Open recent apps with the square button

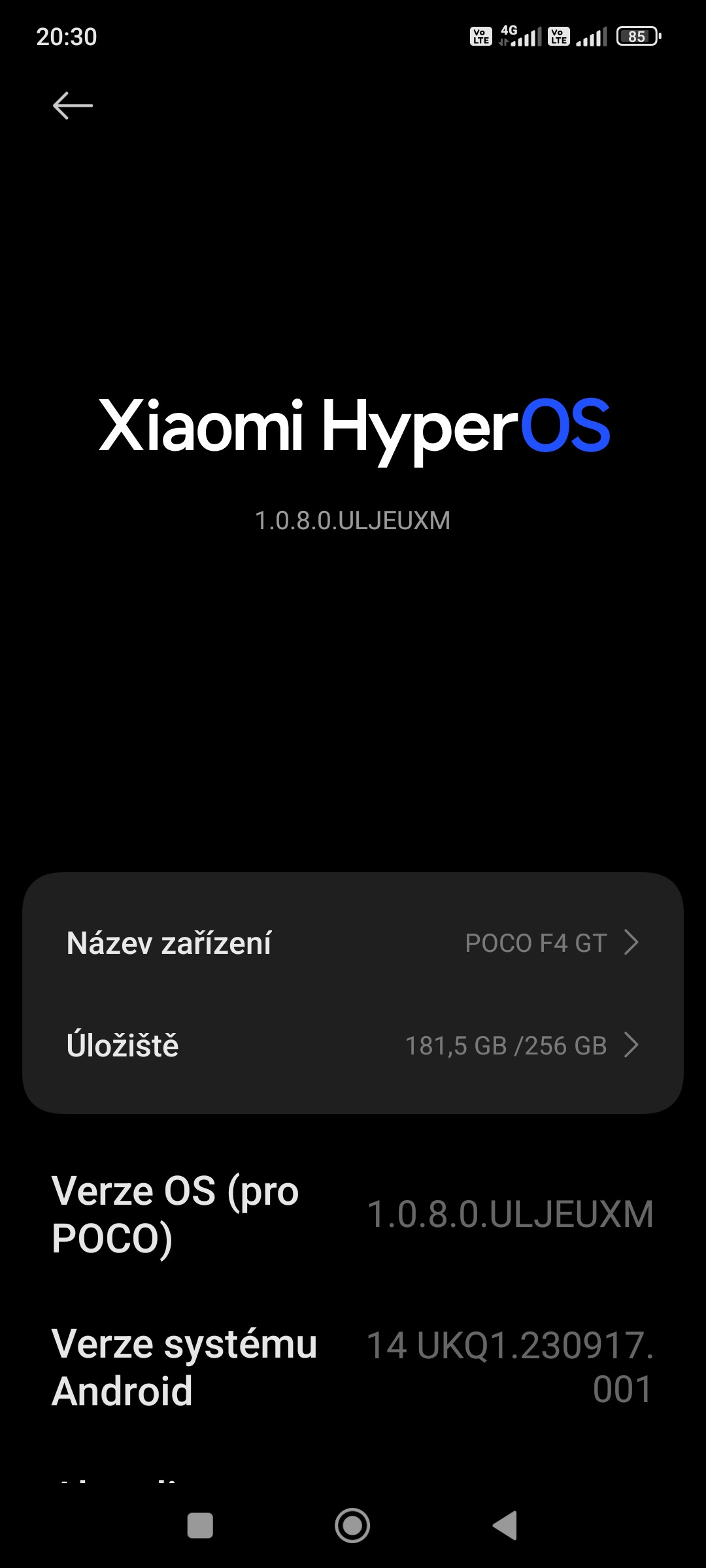[x=200, y=1526]
